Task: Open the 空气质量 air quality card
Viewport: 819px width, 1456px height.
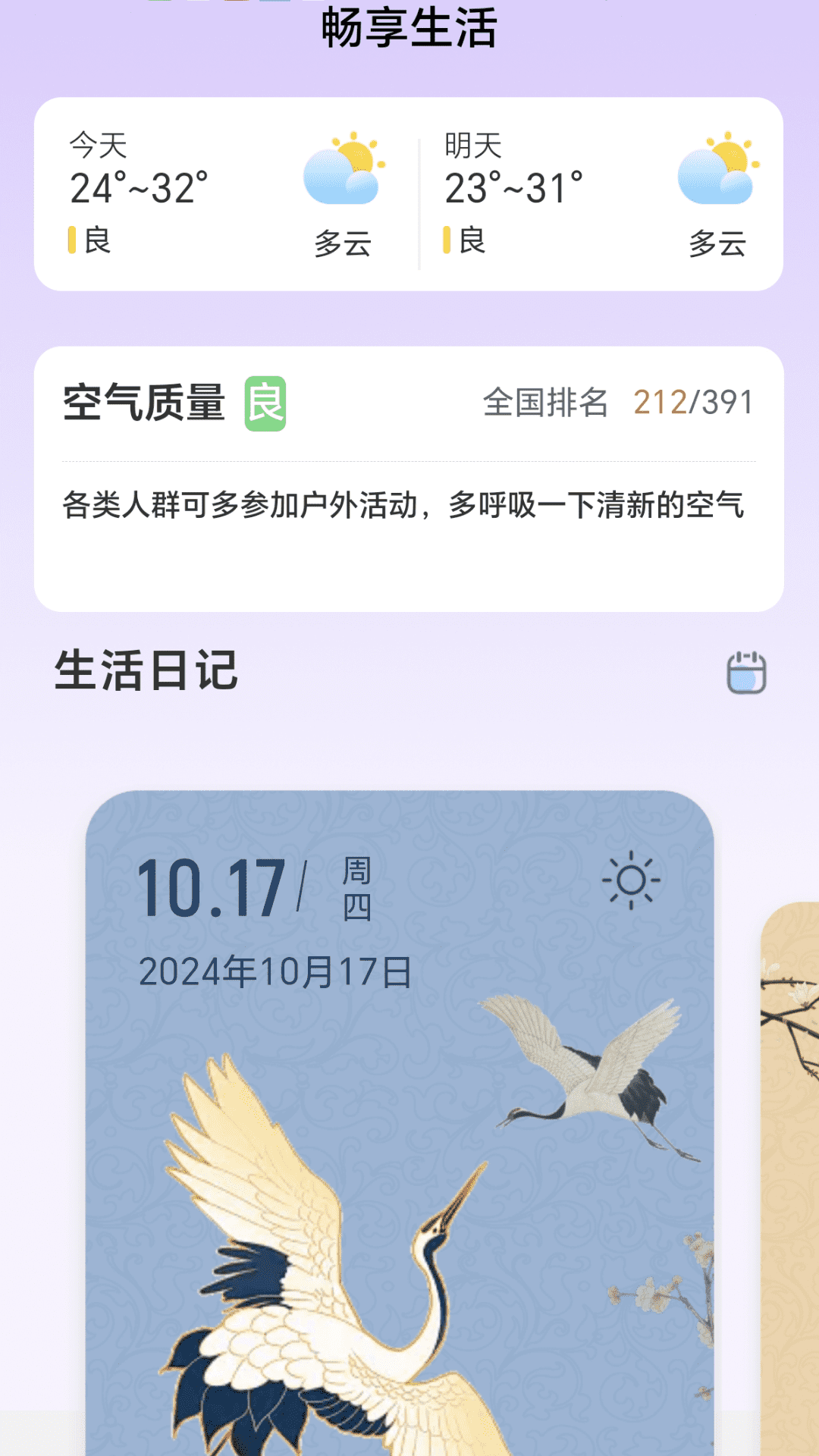Action: tap(409, 479)
